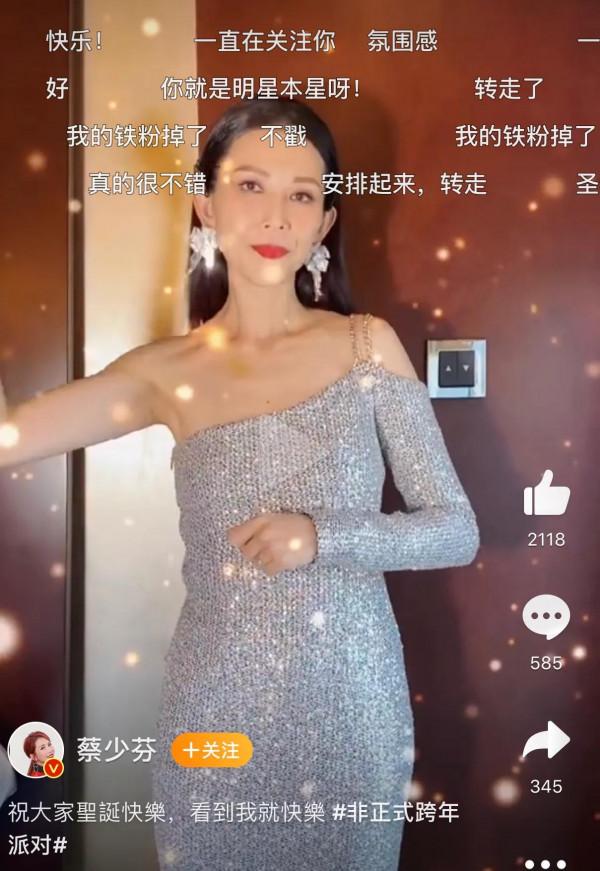Share this video via the arrow icon

(546, 741)
